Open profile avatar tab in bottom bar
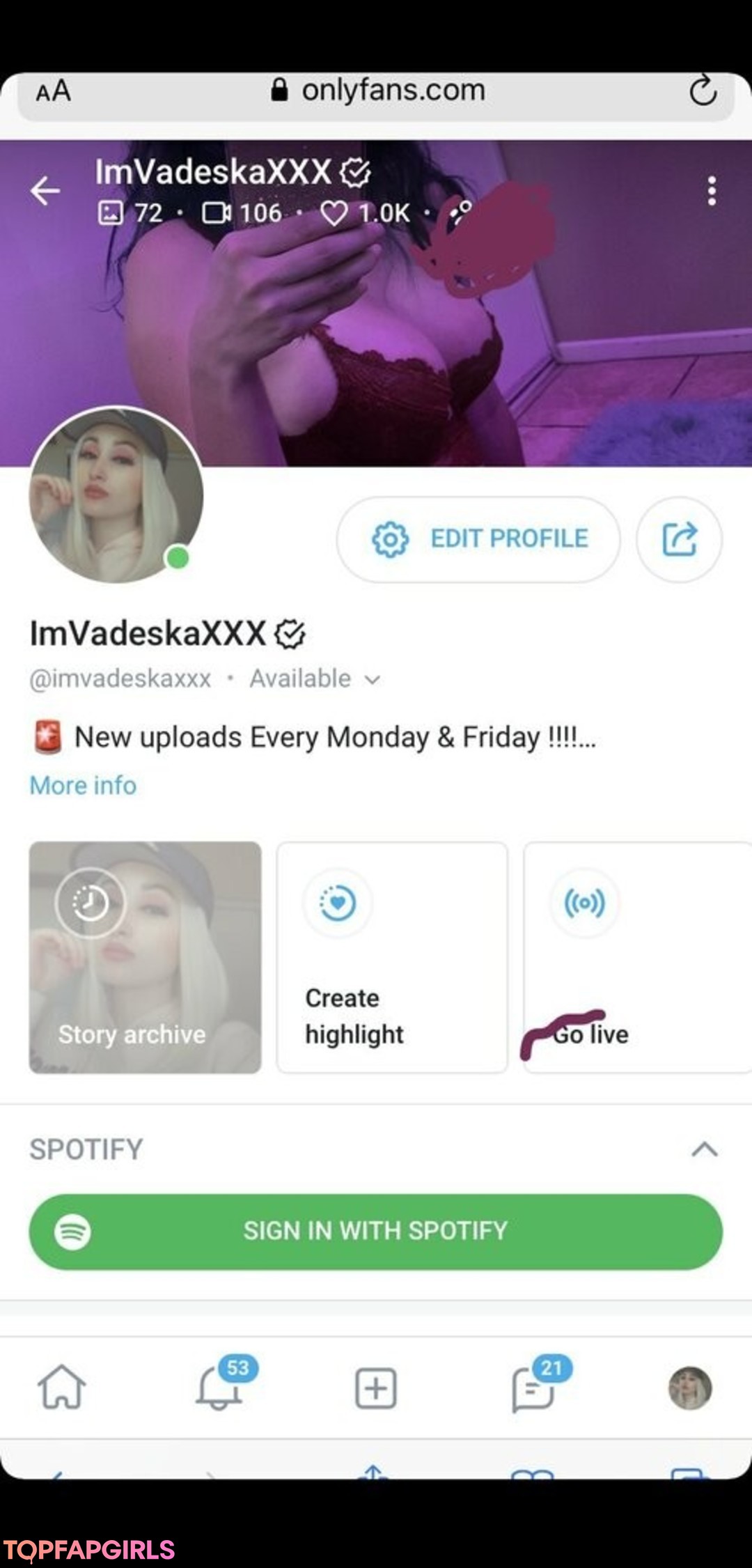This screenshot has width=752, height=1568. [x=690, y=1388]
